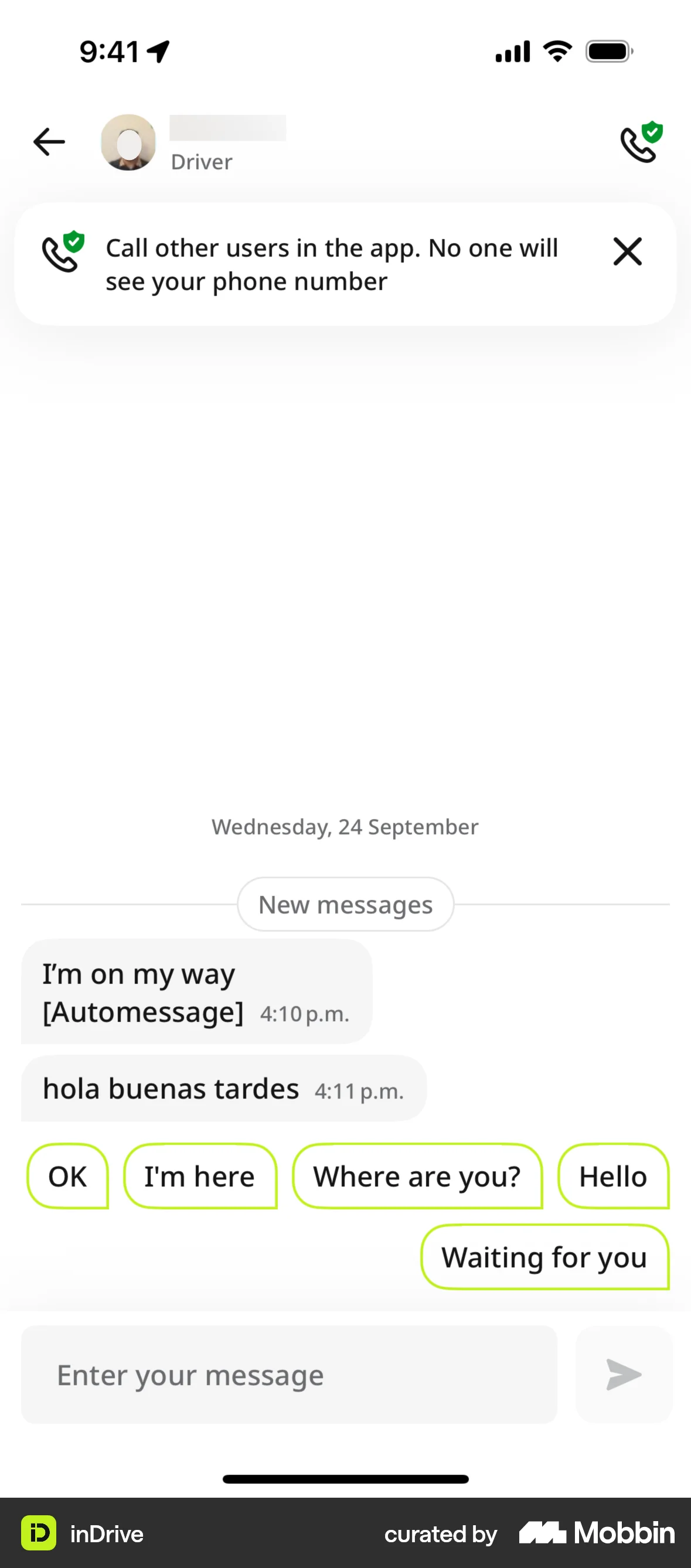Focus the Enter your message field

click(289, 1375)
